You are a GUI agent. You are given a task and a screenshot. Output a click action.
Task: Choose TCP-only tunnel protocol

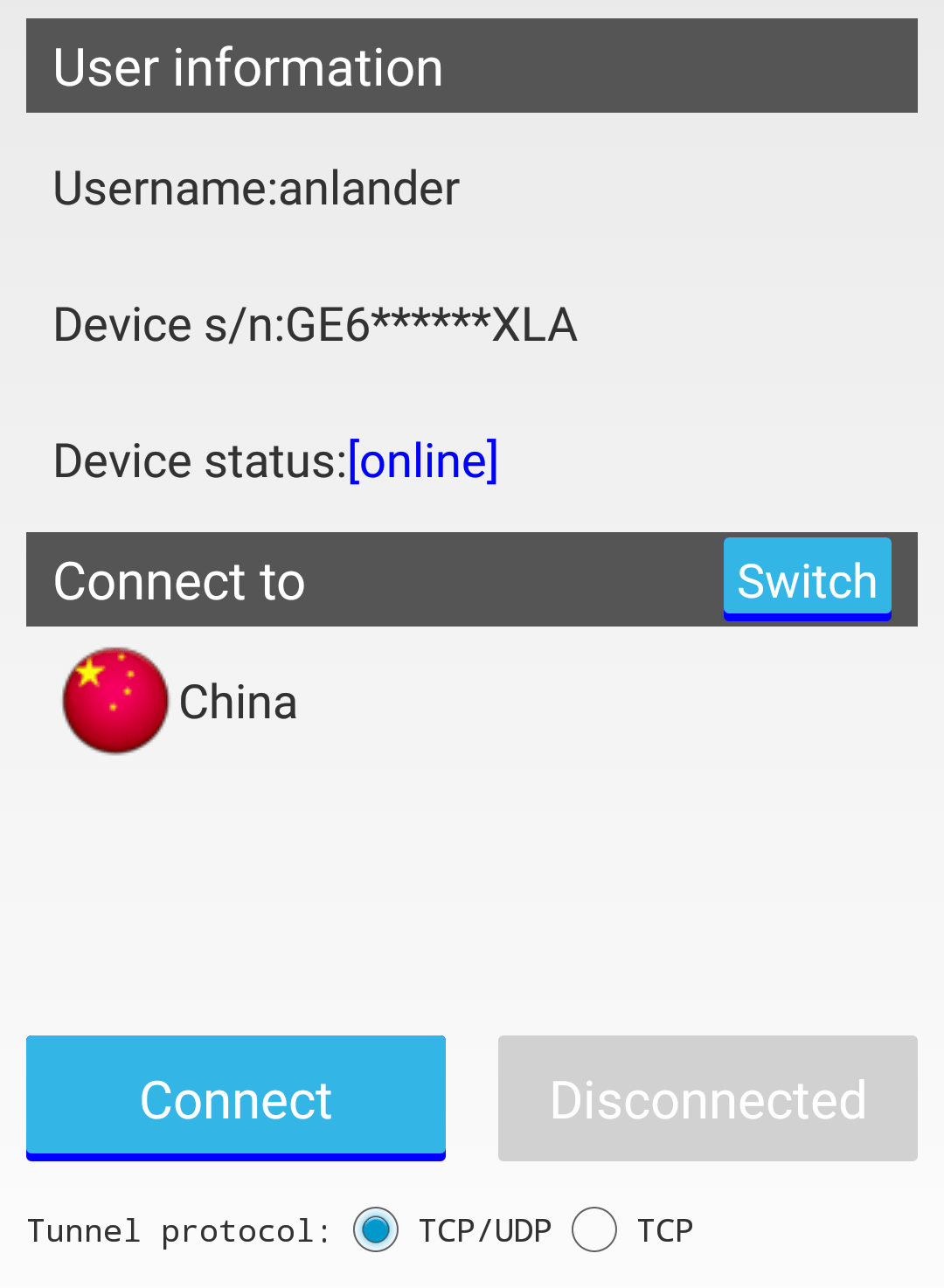click(594, 1229)
